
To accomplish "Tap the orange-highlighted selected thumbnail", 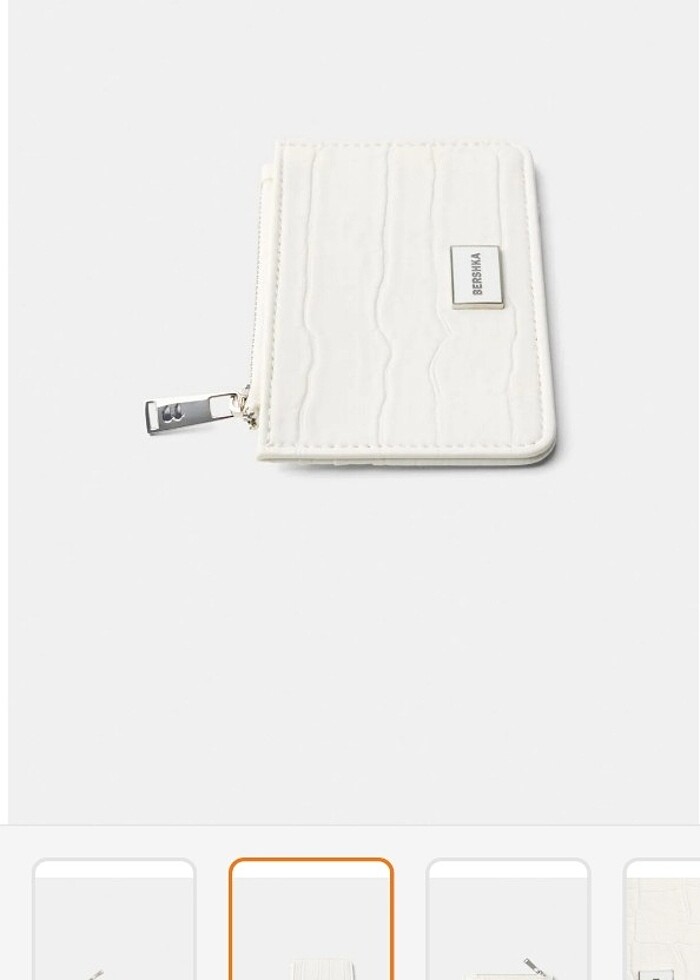I will pos(311,920).
